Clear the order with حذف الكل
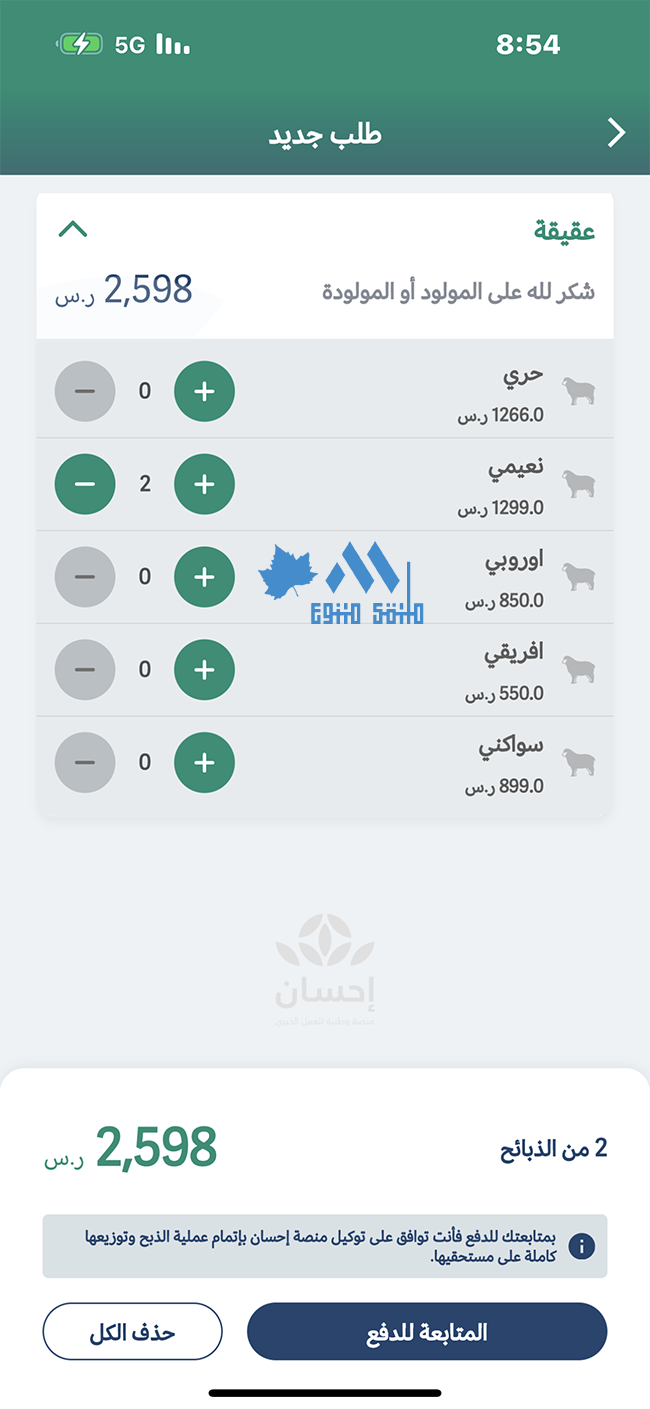Viewport: 650px width, 1409px height. (132, 1332)
